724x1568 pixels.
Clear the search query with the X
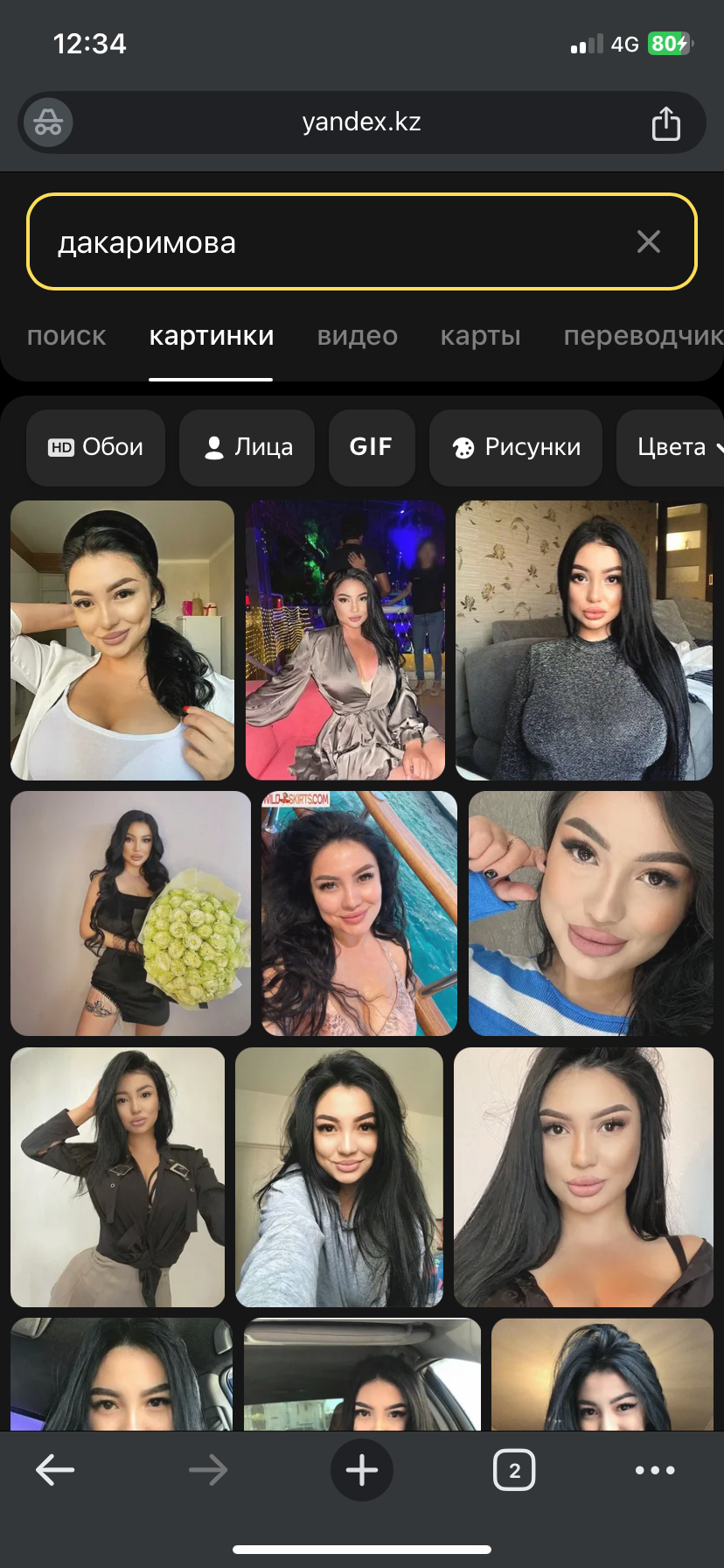(649, 241)
